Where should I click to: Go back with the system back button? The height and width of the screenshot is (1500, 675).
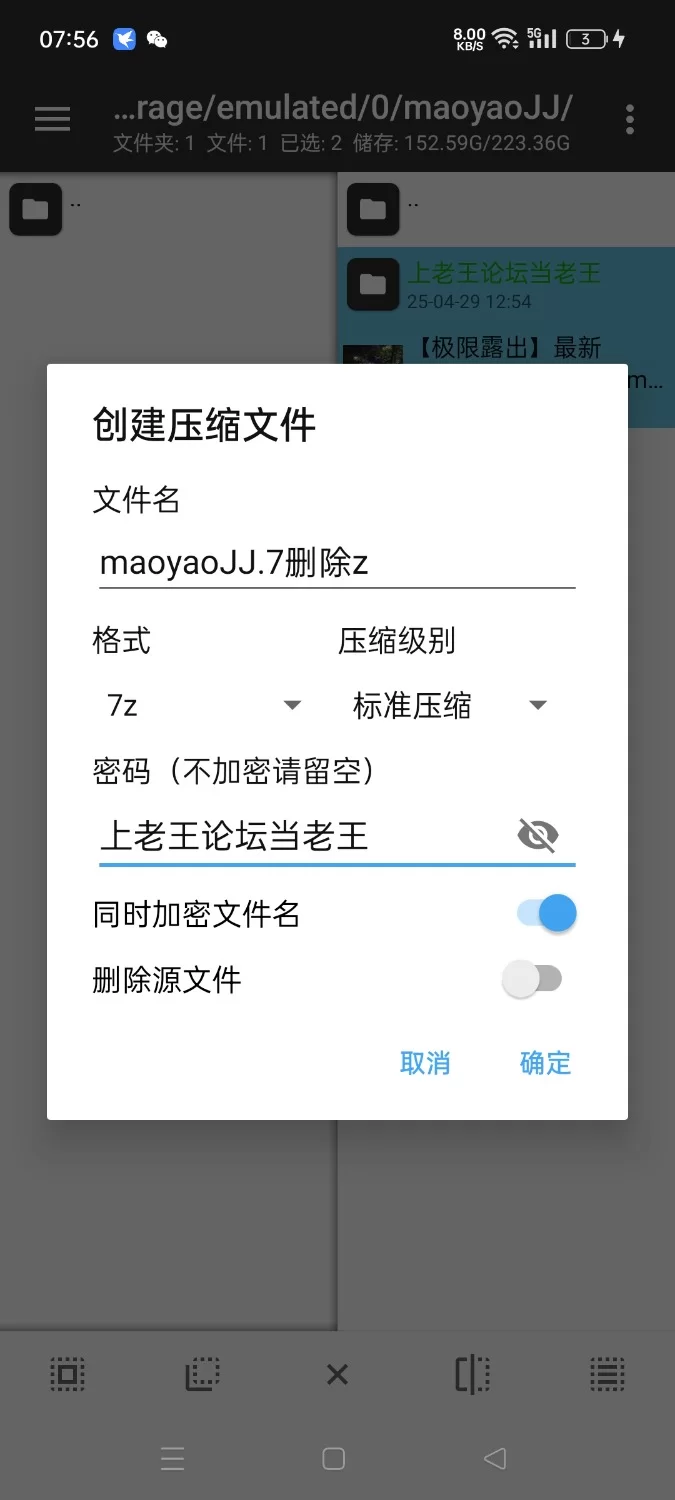[x=494, y=1458]
